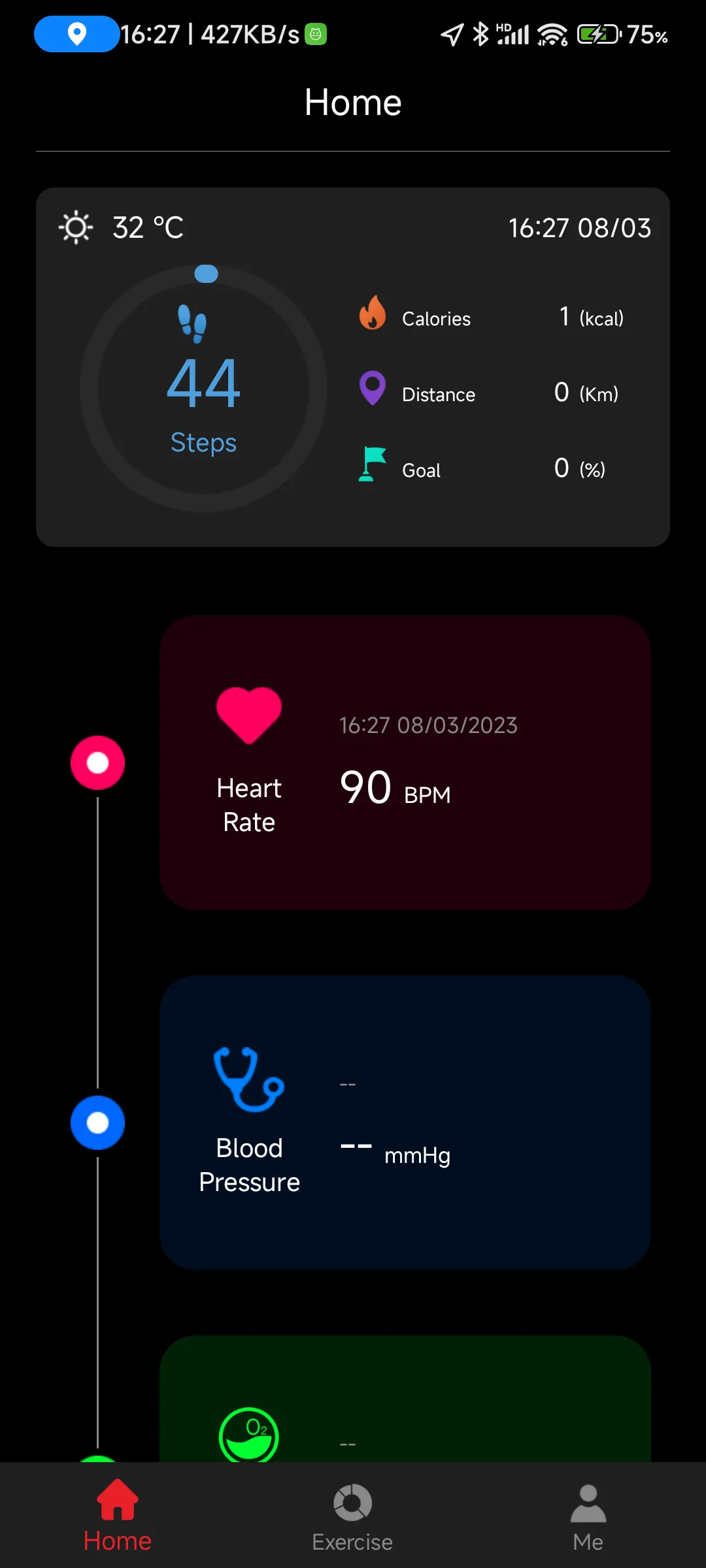
Task: Open the Blood Pressure card
Action: pos(405,1122)
